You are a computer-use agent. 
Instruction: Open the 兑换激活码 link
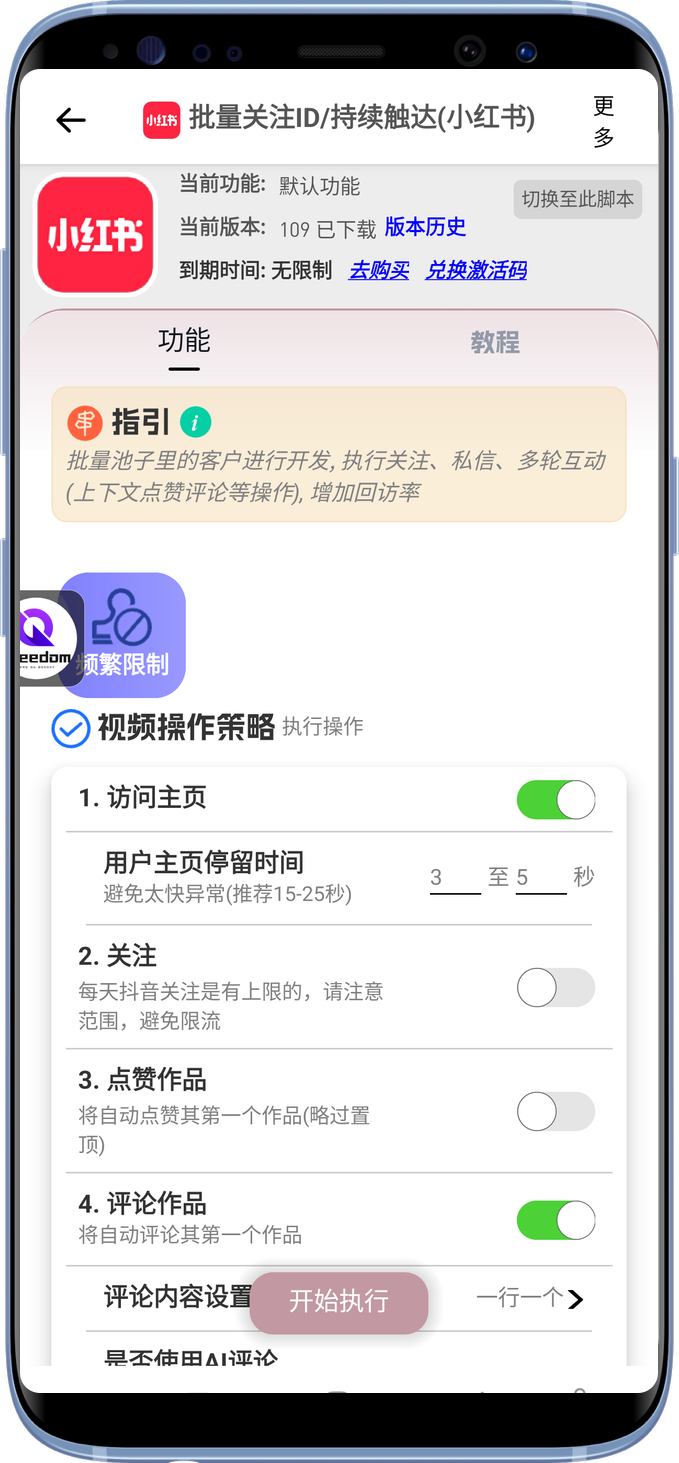[476, 270]
